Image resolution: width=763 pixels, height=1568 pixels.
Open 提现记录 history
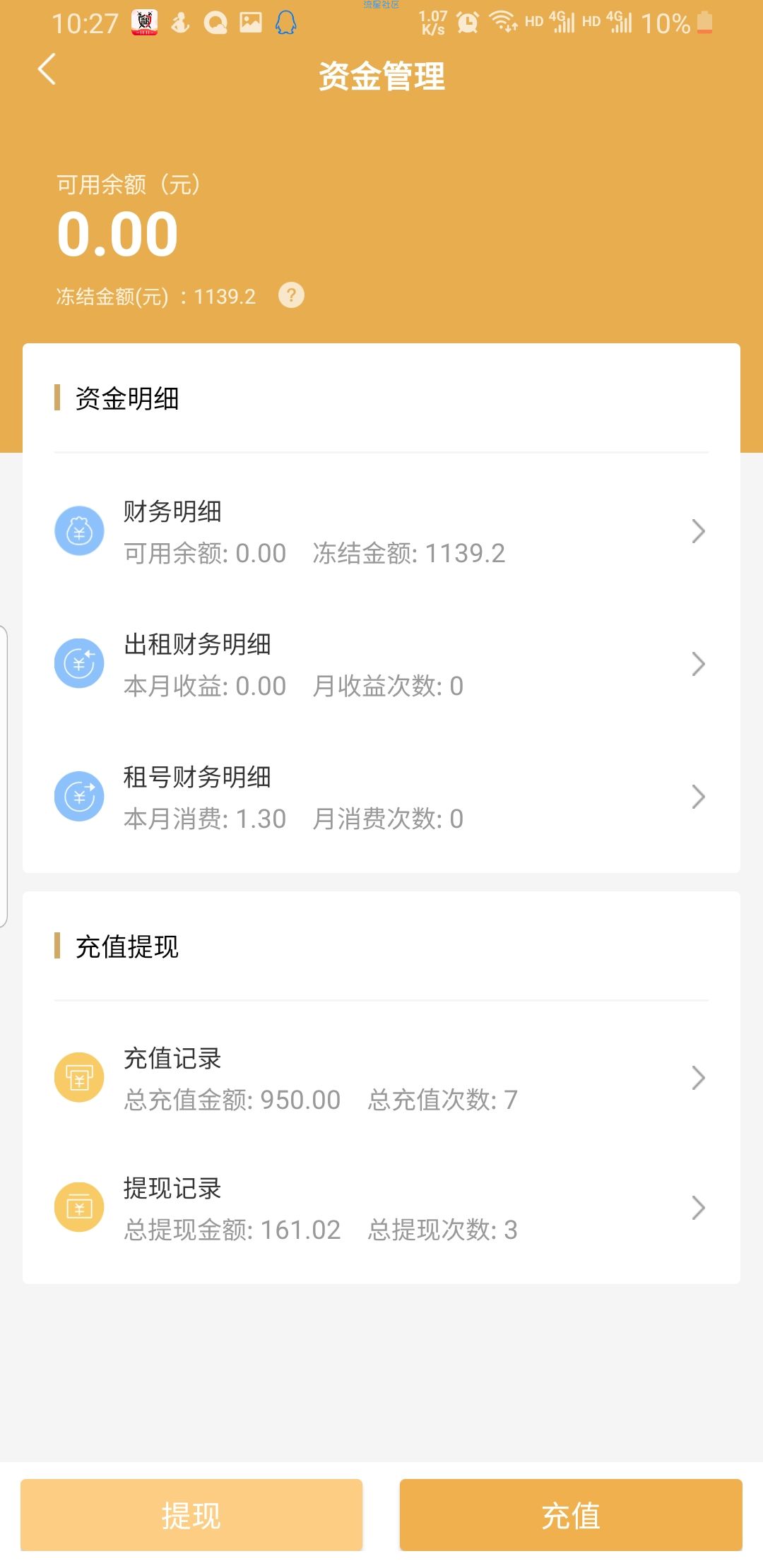tap(381, 1208)
